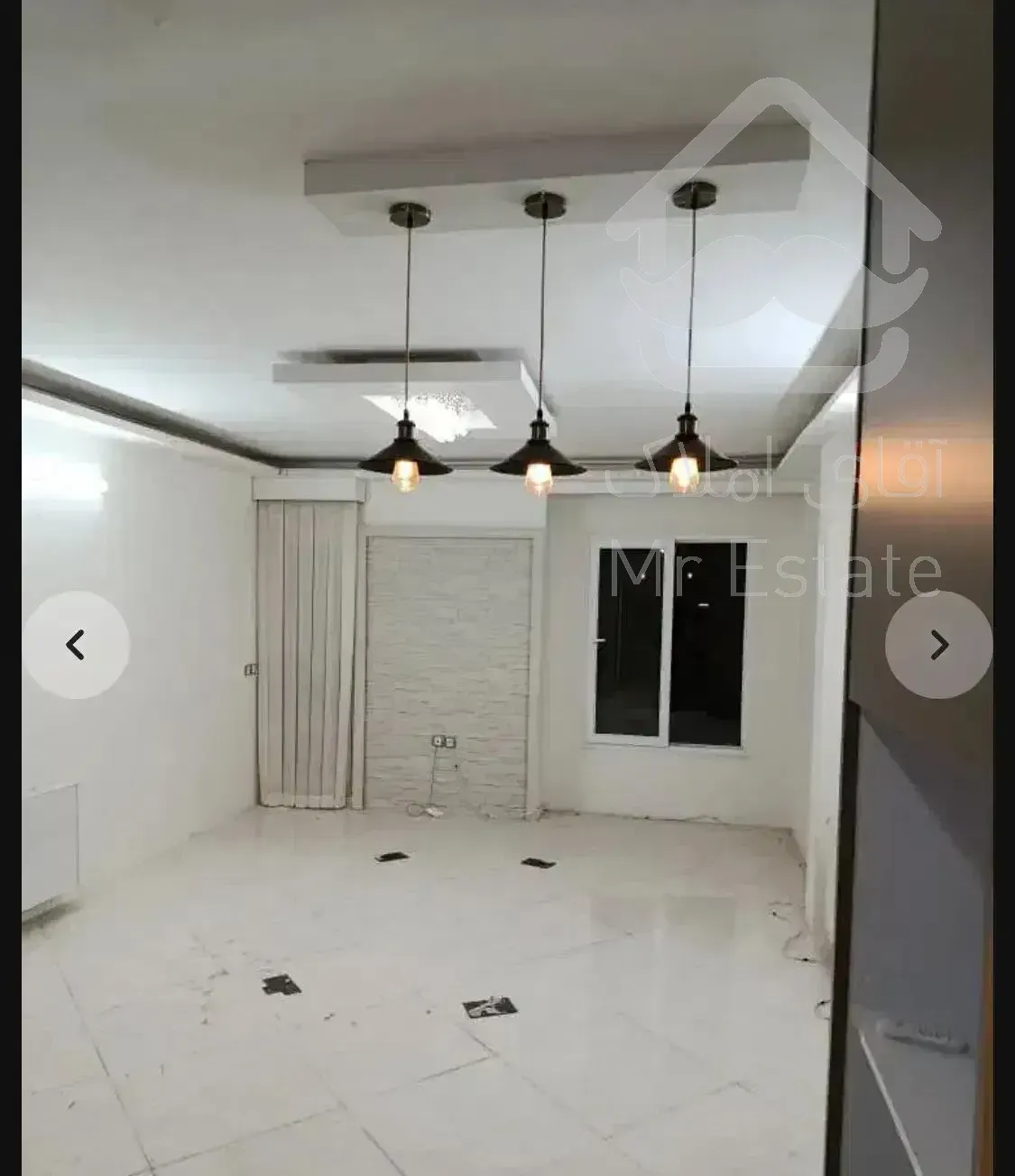Go to the previous photo
The image size is (1015, 1176).
click(x=76, y=645)
